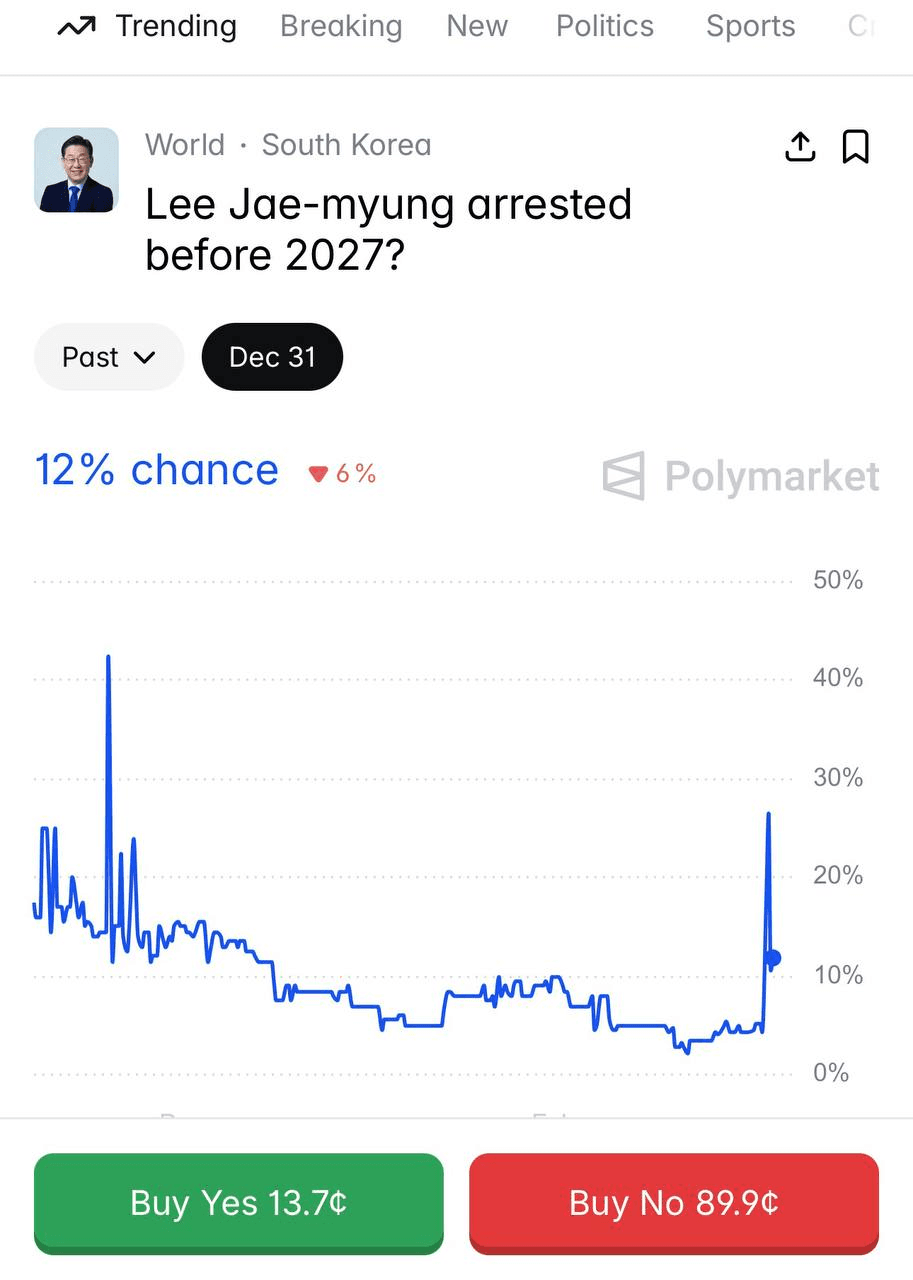This screenshot has width=913, height=1280.
Task: Bookmark the Lee Jae-myung market
Action: pyautogui.click(x=855, y=147)
